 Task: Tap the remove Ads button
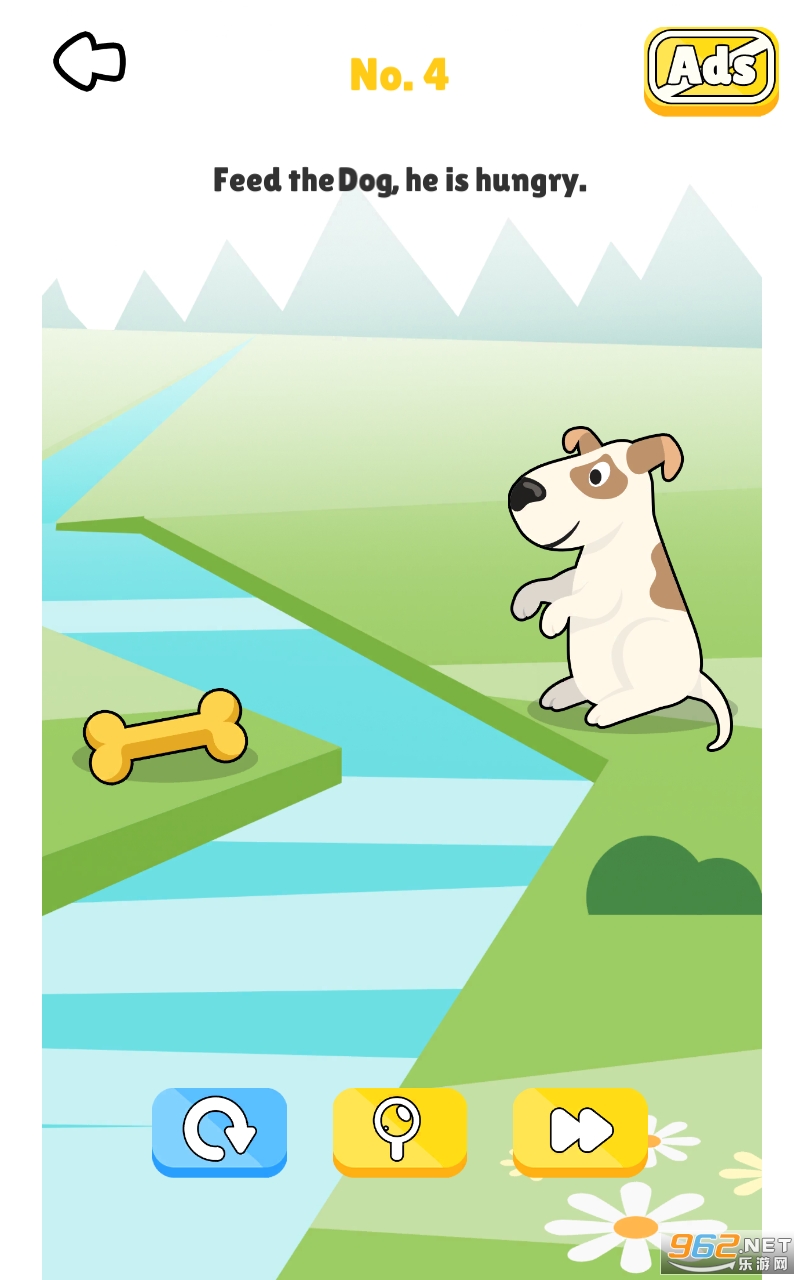pyautogui.click(x=711, y=70)
